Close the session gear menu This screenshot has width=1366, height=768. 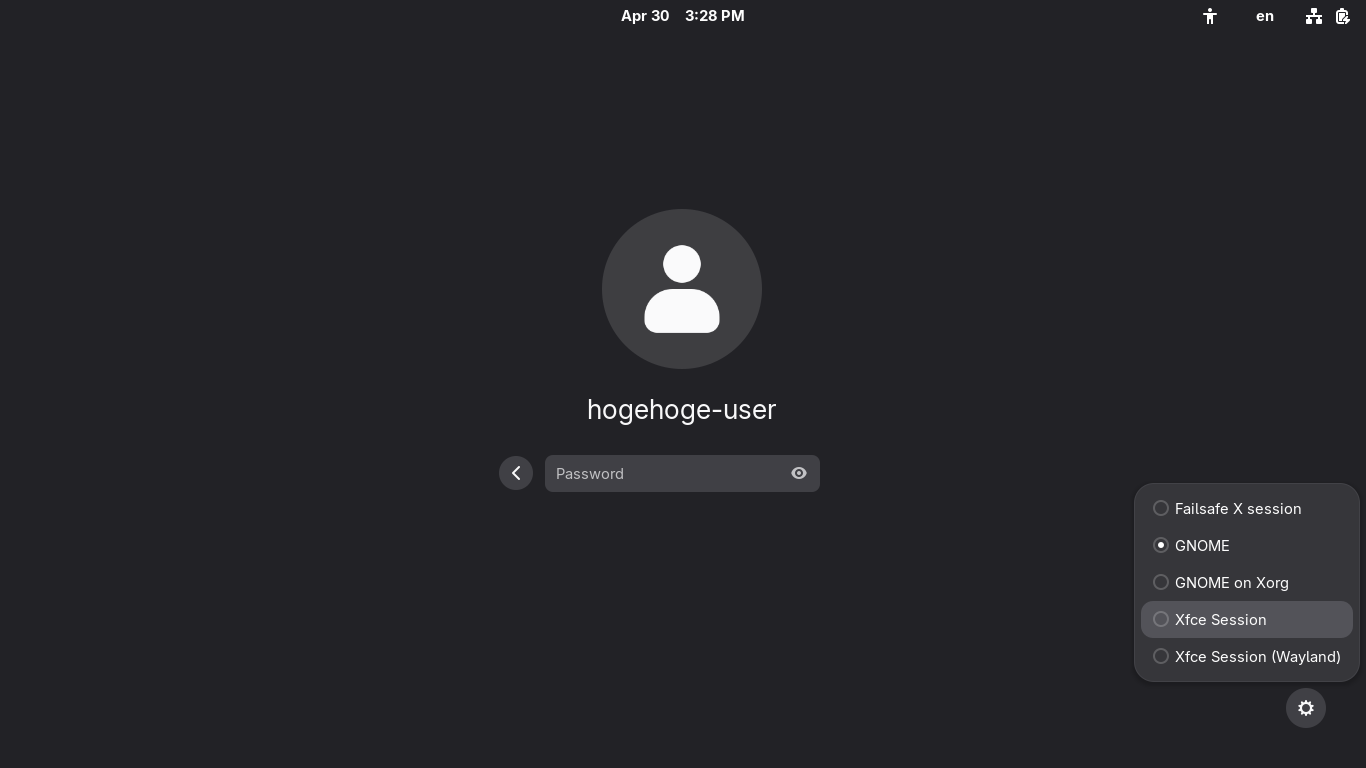pyautogui.click(x=1305, y=708)
